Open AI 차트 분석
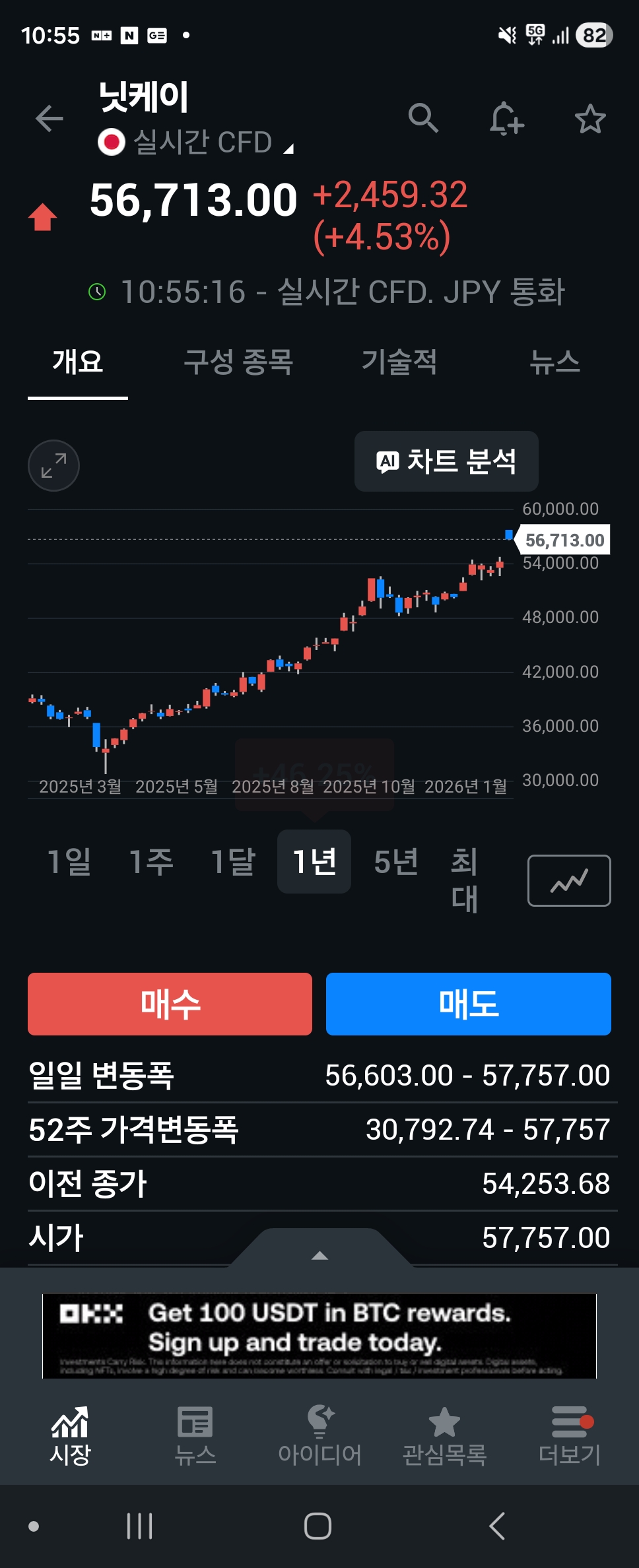The height and width of the screenshot is (1568, 639). pos(446,461)
